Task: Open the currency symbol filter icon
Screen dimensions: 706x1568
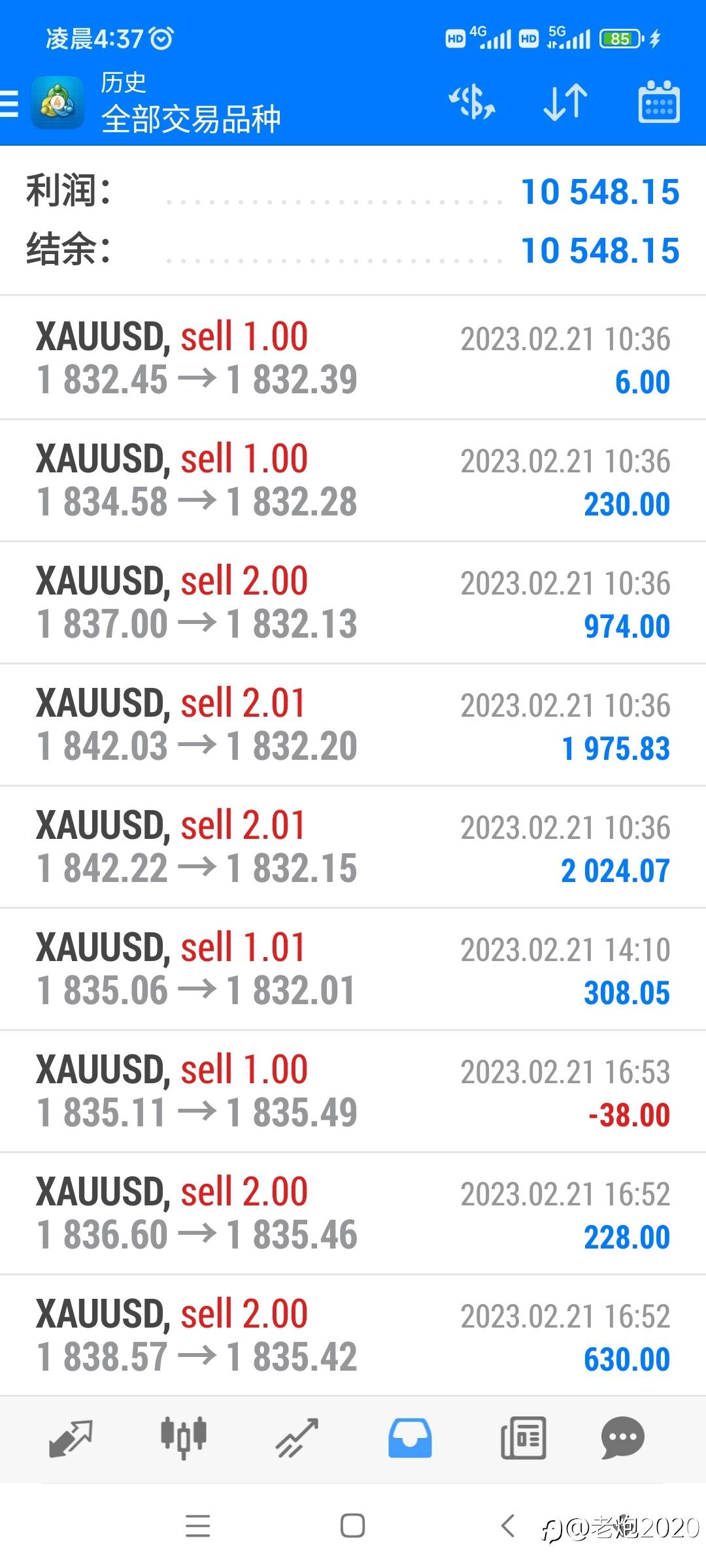Action: click(471, 103)
